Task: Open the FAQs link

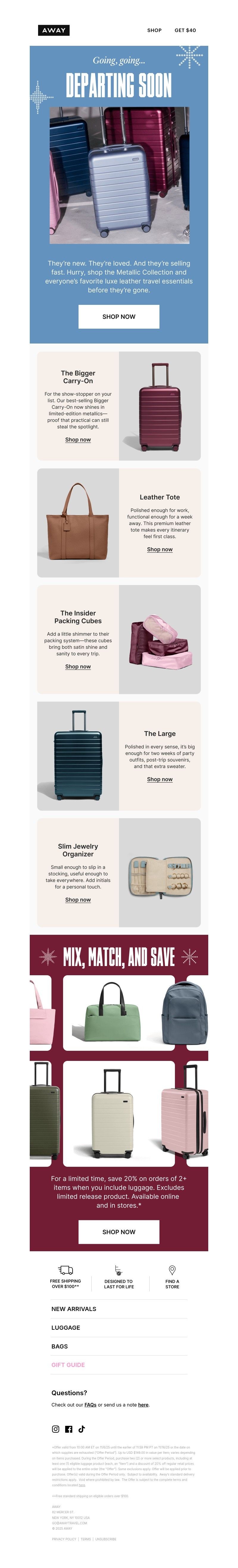Action: point(90,1405)
